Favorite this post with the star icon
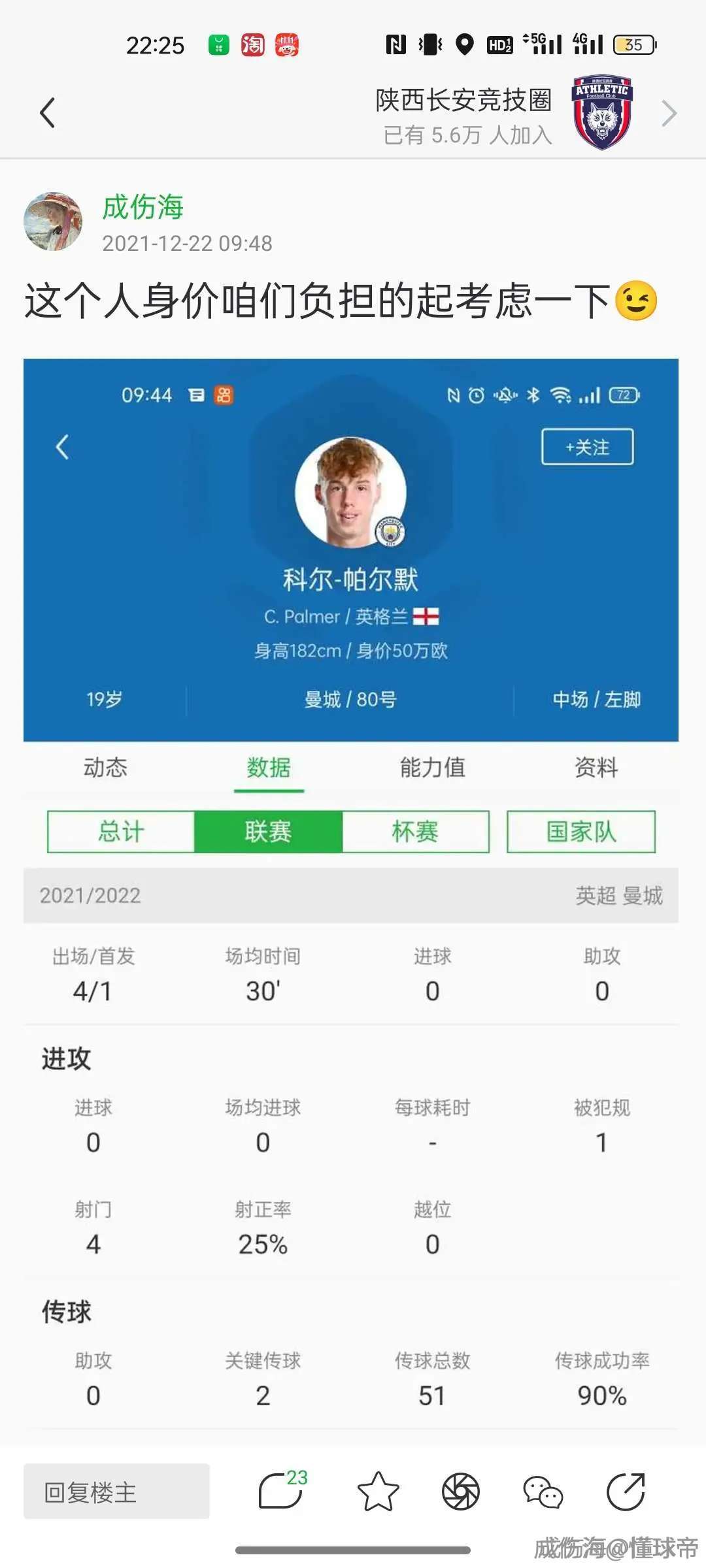Viewport: 706px width, 1568px height. click(378, 1492)
